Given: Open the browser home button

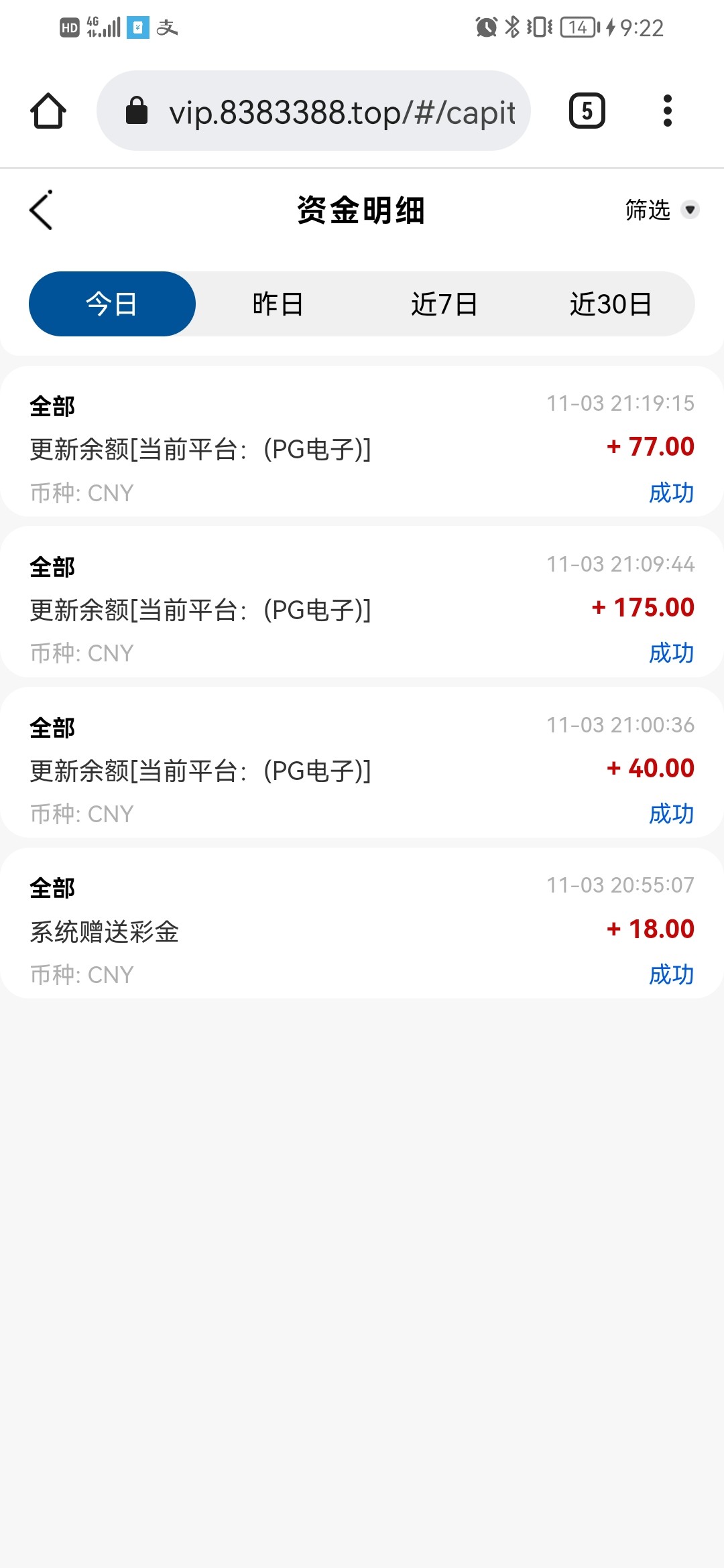Looking at the screenshot, I should pos(48,111).
